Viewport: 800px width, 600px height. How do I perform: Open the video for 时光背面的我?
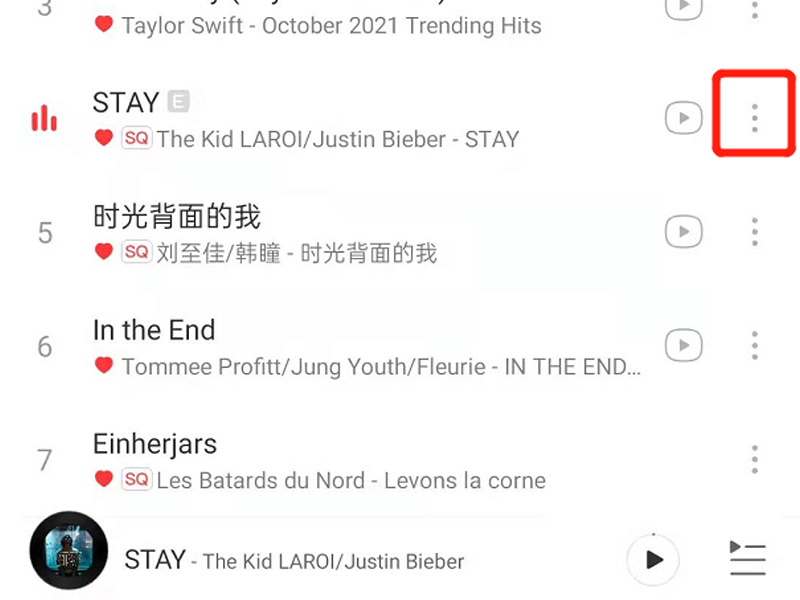683,232
